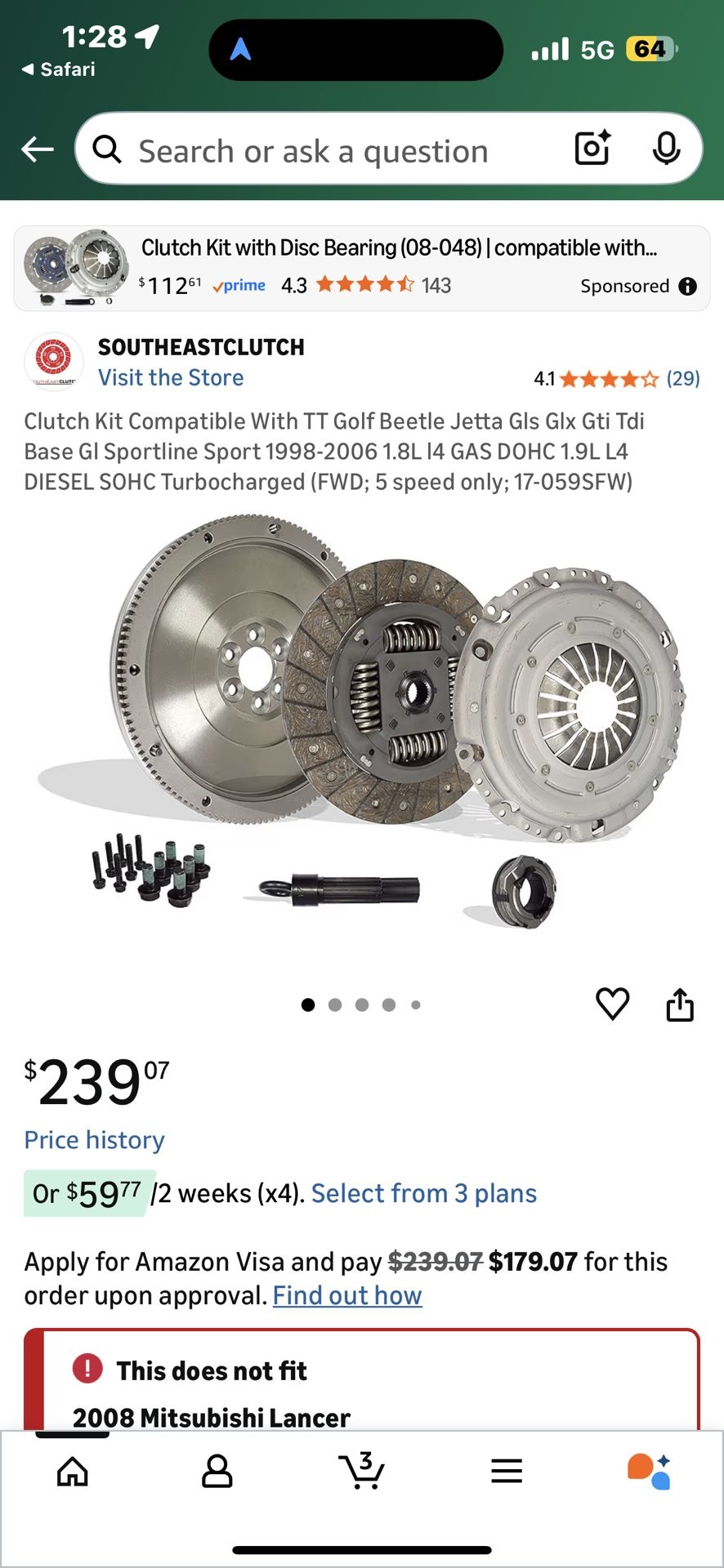Open camera lens search icon
Image resolution: width=724 pixels, height=1568 pixels.
[x=592, y=149]
